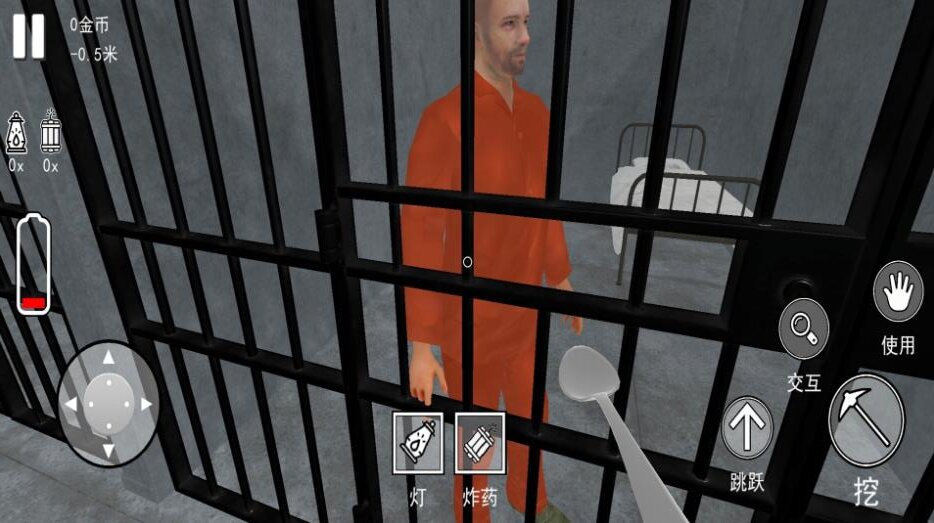Dig using the 挖 pickaxe button

[866, 421]
